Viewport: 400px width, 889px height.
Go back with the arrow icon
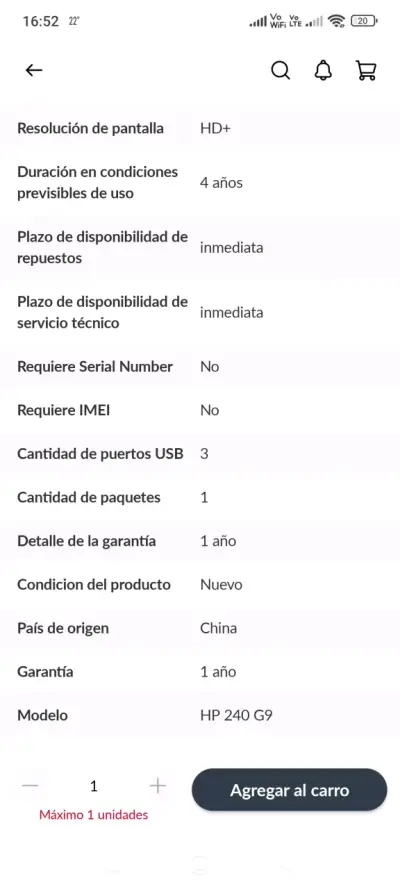click(x=34, y=70)
